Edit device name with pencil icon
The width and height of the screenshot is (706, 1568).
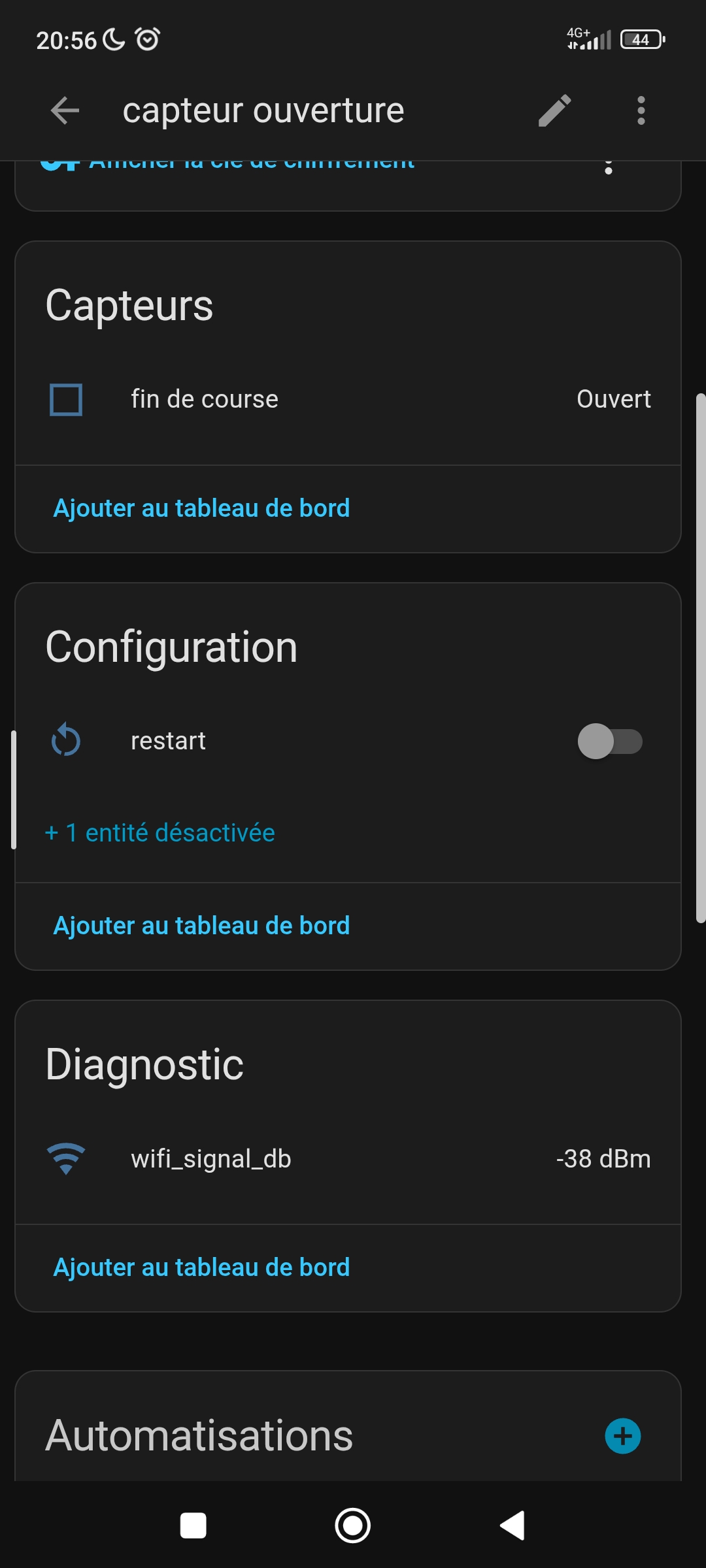(x=555, y=110)
